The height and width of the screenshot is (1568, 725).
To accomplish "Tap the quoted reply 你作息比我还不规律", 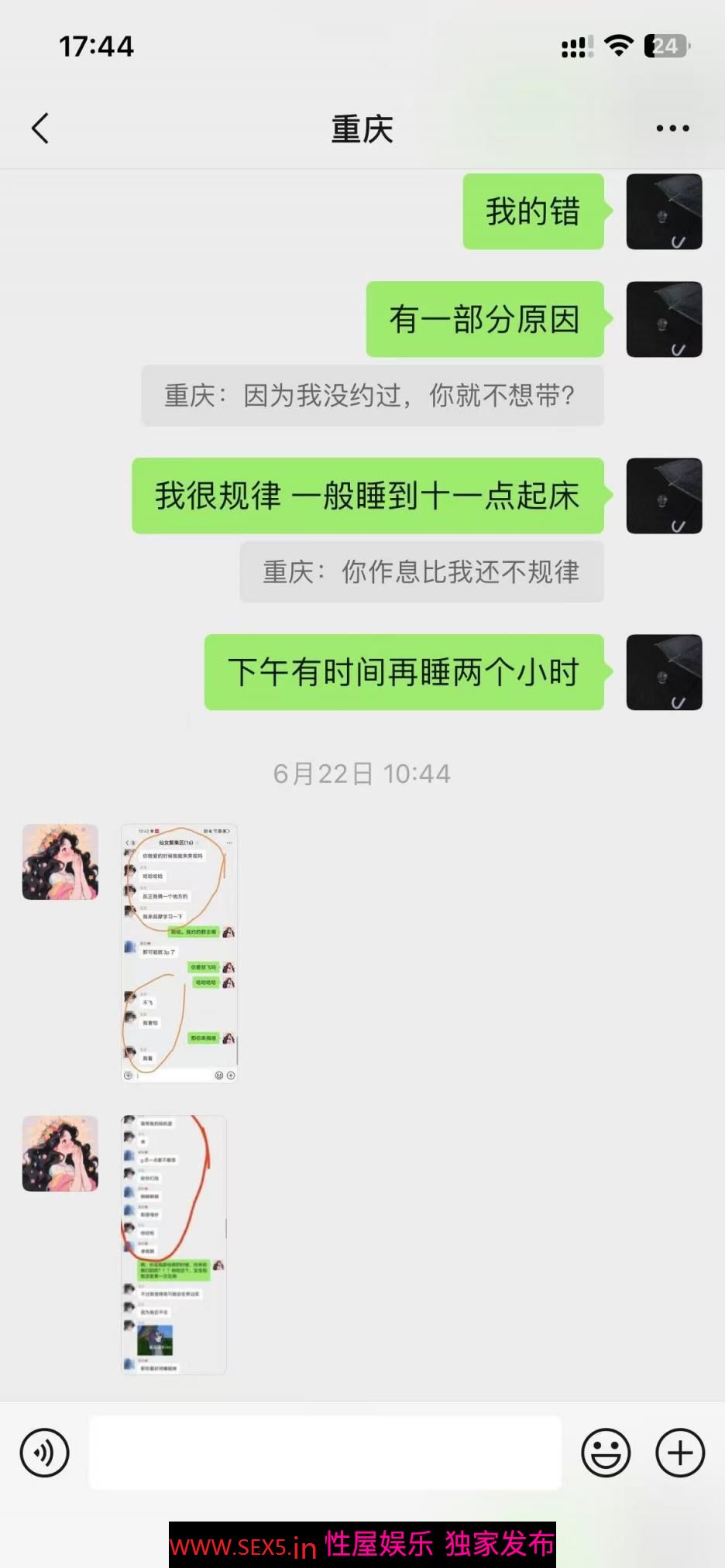I will coord(421,572).
